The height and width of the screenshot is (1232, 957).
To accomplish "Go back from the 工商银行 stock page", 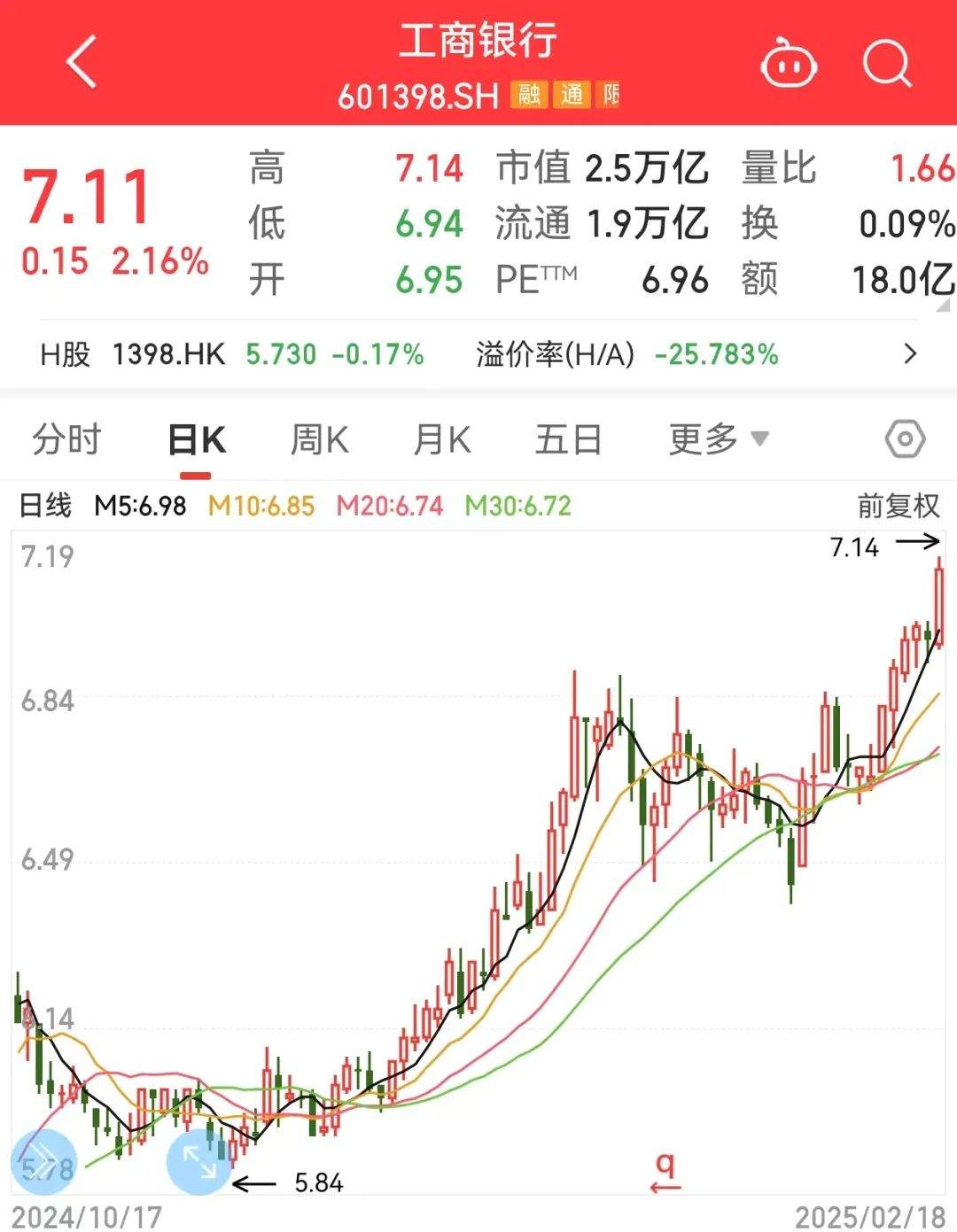I will [82, 62].
